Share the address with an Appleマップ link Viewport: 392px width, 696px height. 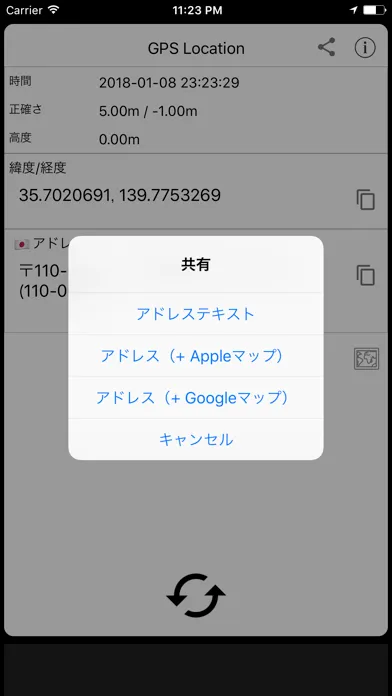tap(195, 356)
